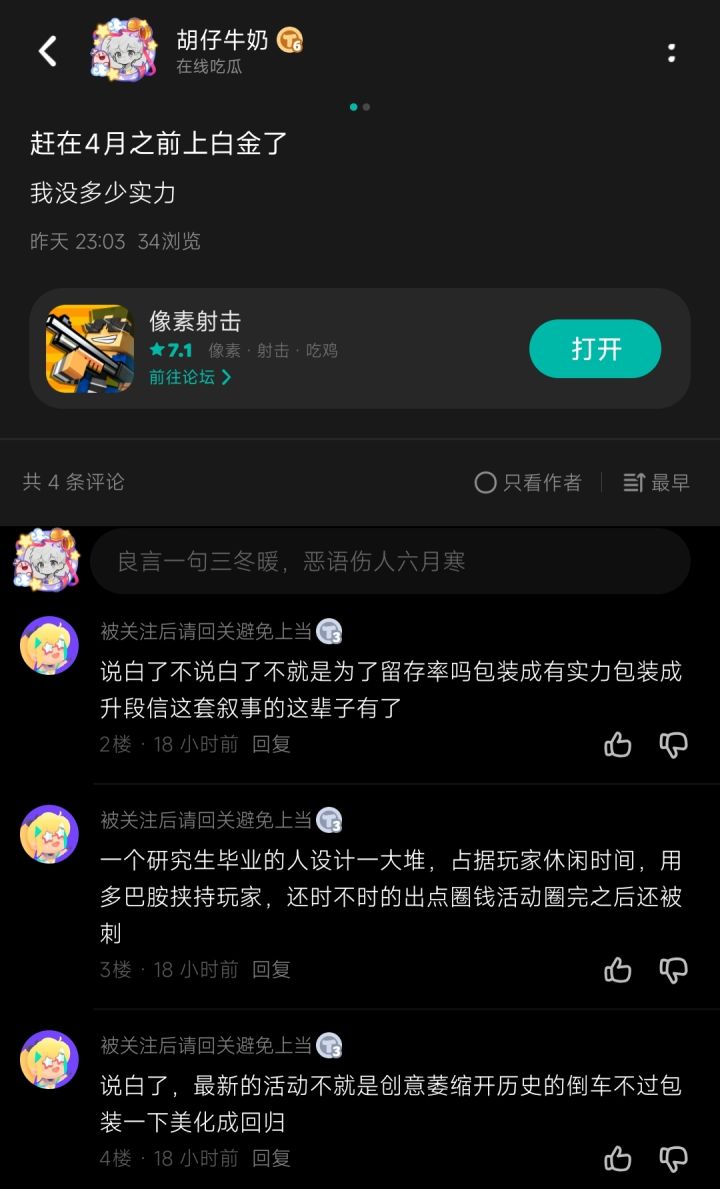Dislike the comment on 3楼

[x=675, y=970]
